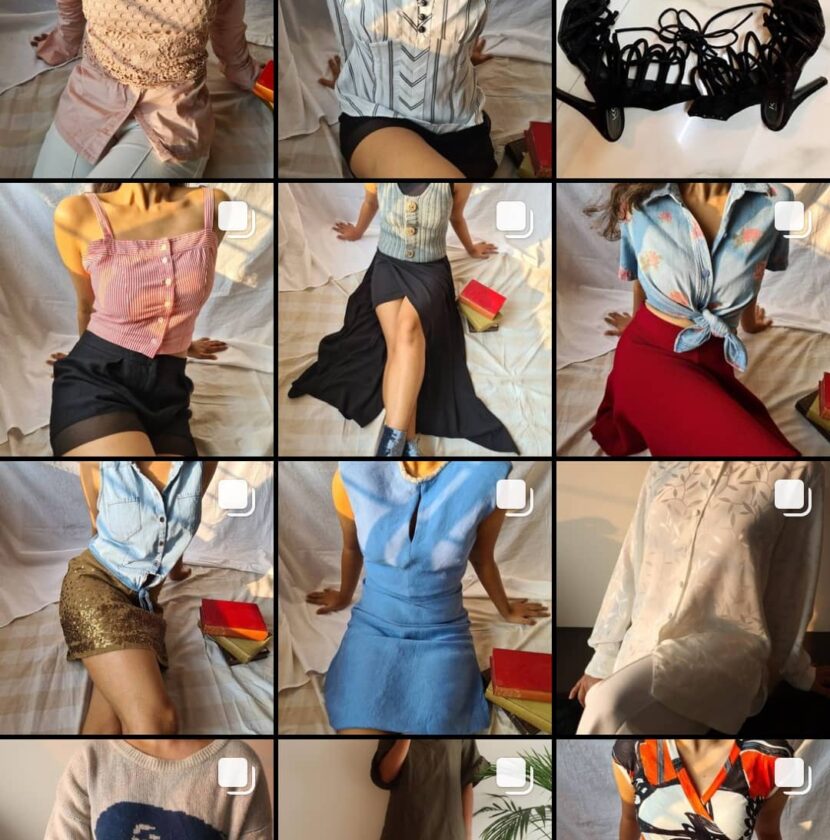Open the striped top with black shorts post
The width and height of the screenshot is (830, 840).
414,88
